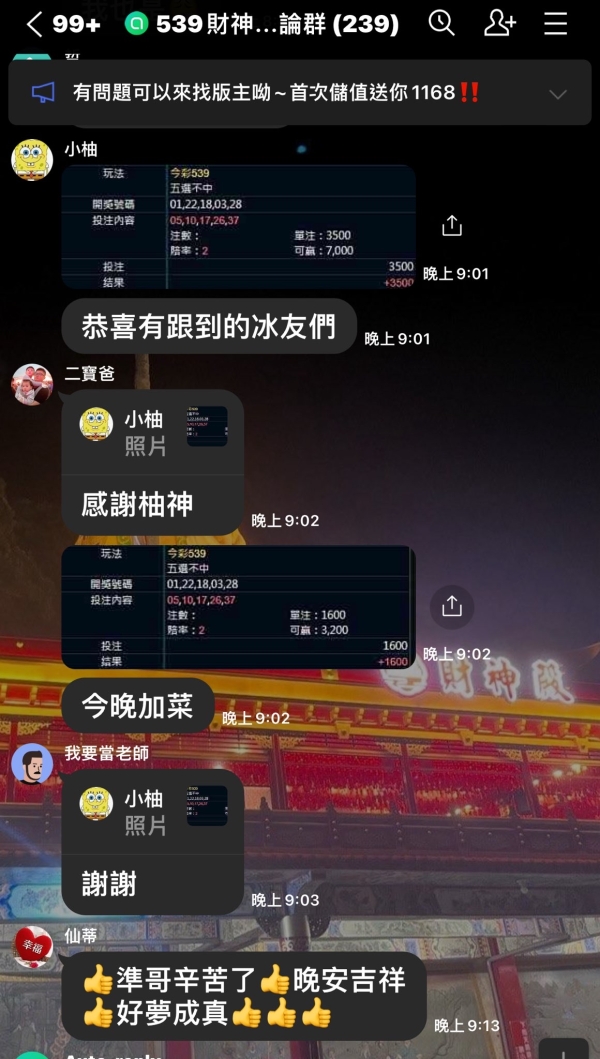The height and width of the screenshot is (1059, 600).
Task: Open 小柚's 3500 bet screenshot
Action: (238, 226)
